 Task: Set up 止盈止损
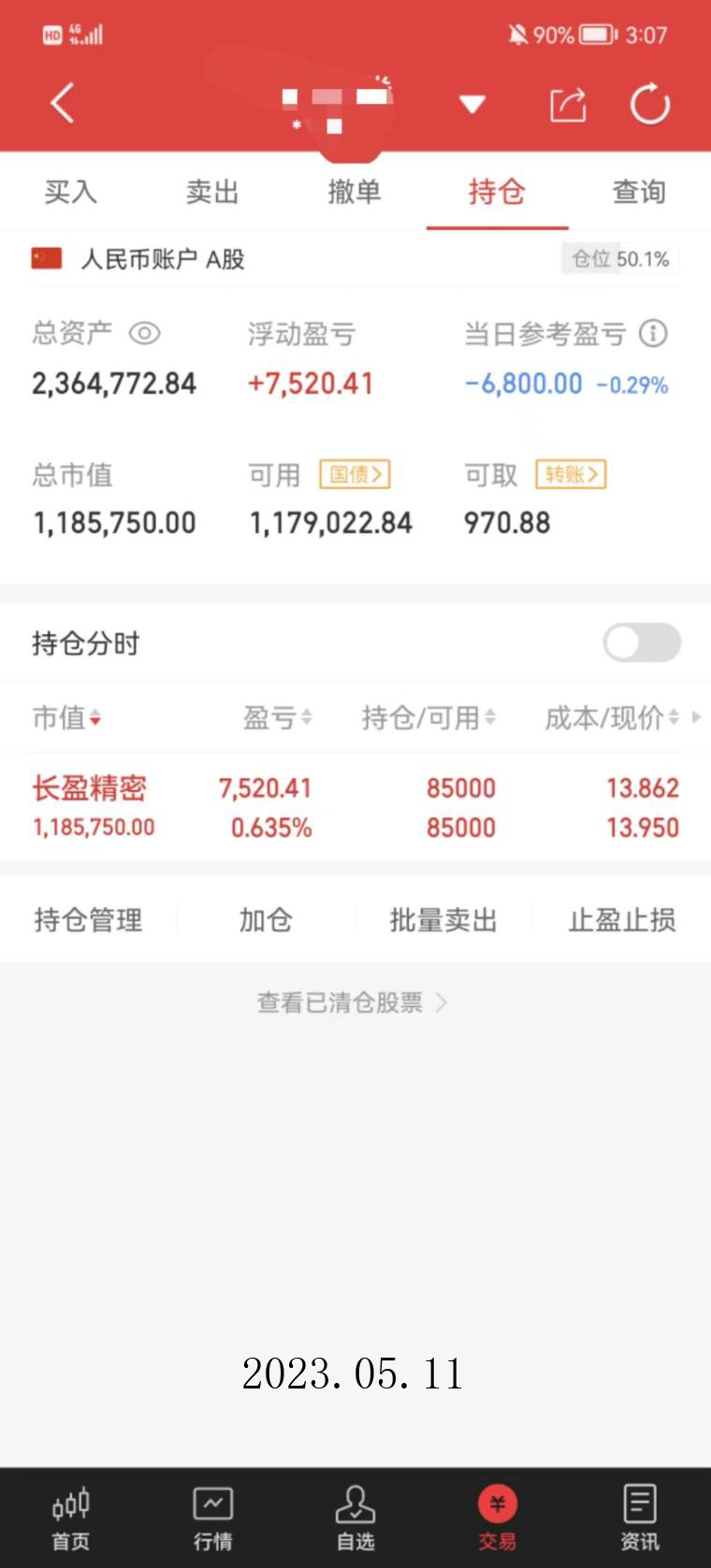(622, 920)
